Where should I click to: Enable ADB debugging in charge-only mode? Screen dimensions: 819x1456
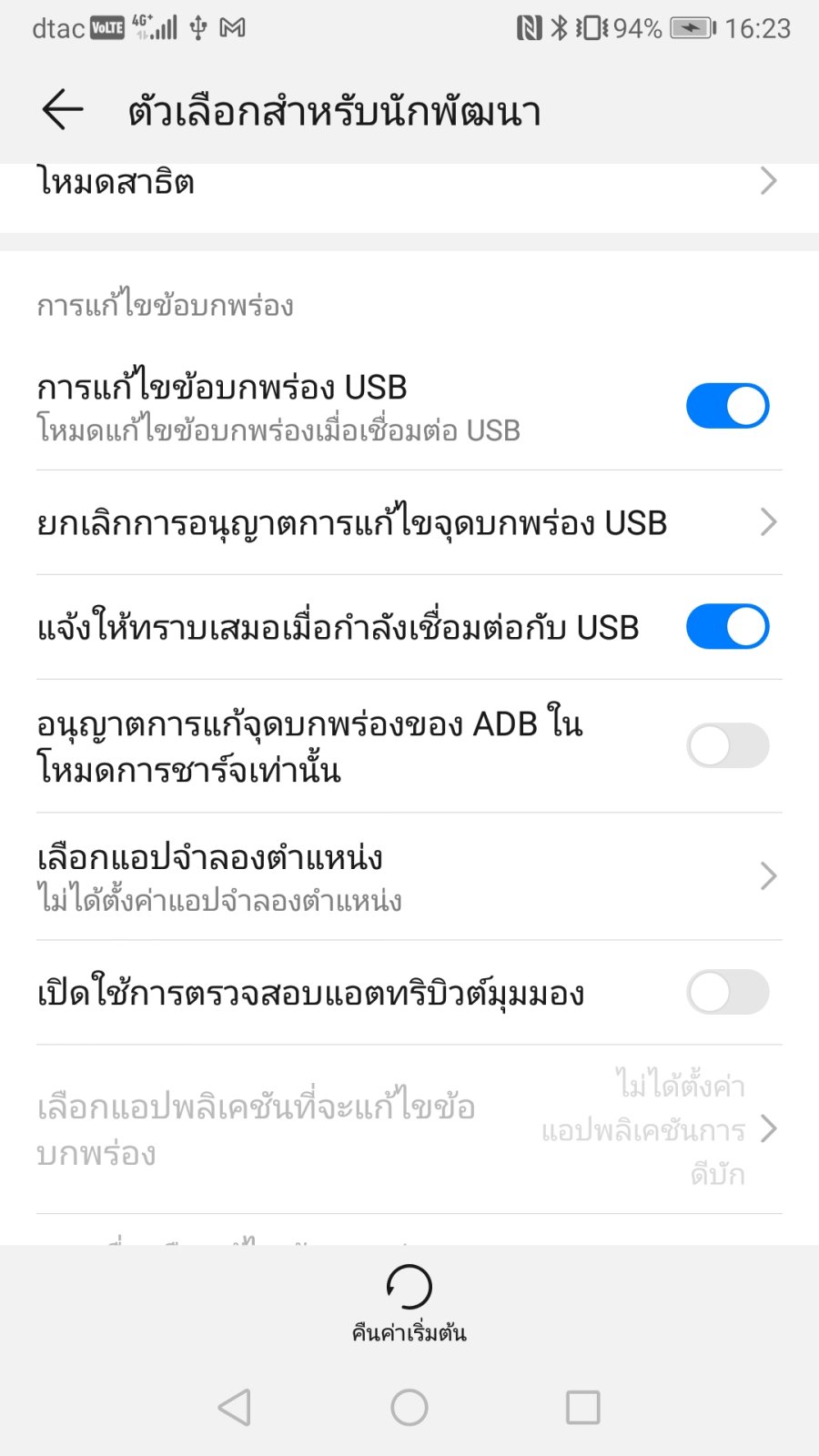(727, 746)
